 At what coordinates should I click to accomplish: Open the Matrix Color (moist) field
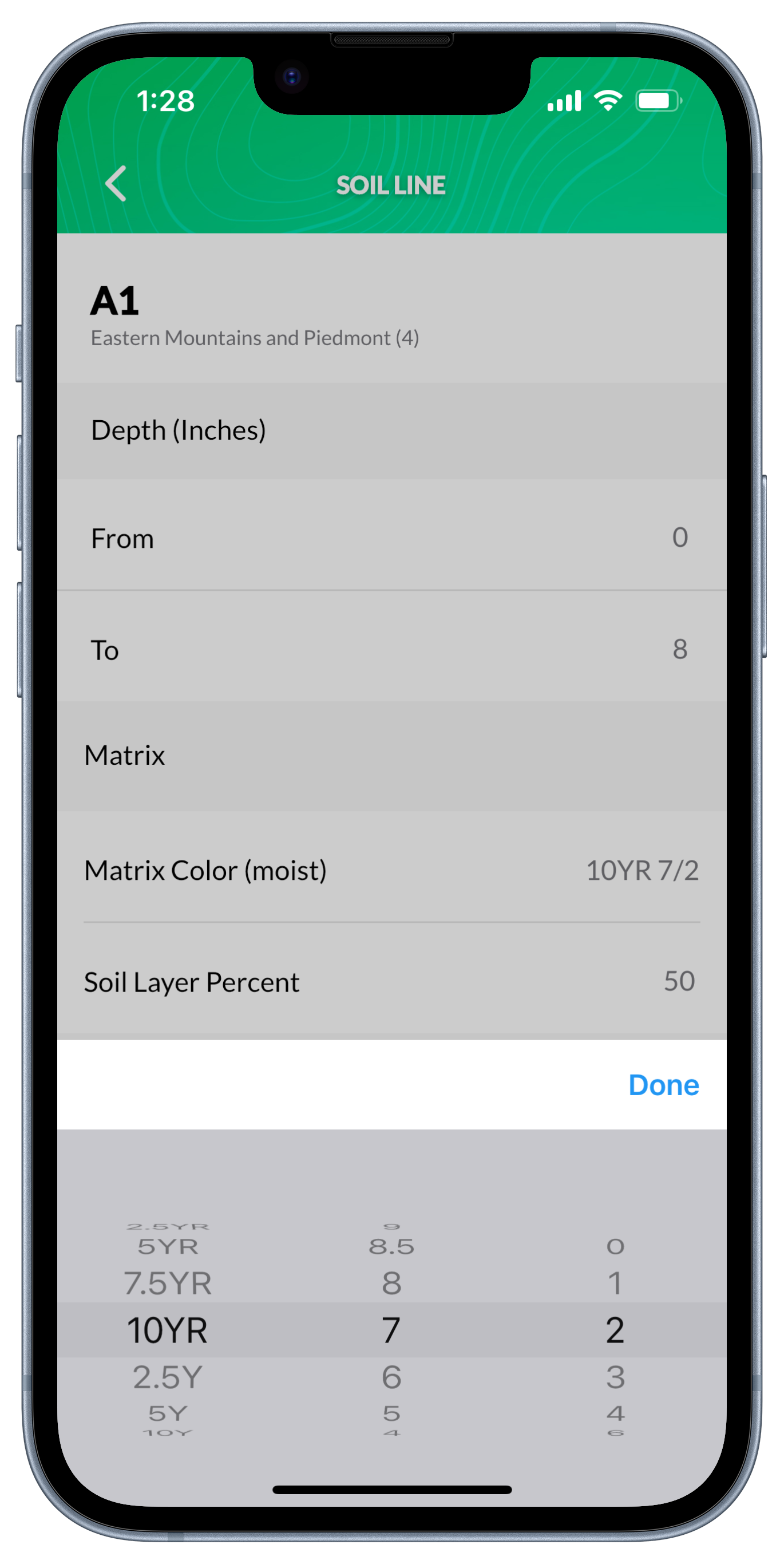pos(642,870)
